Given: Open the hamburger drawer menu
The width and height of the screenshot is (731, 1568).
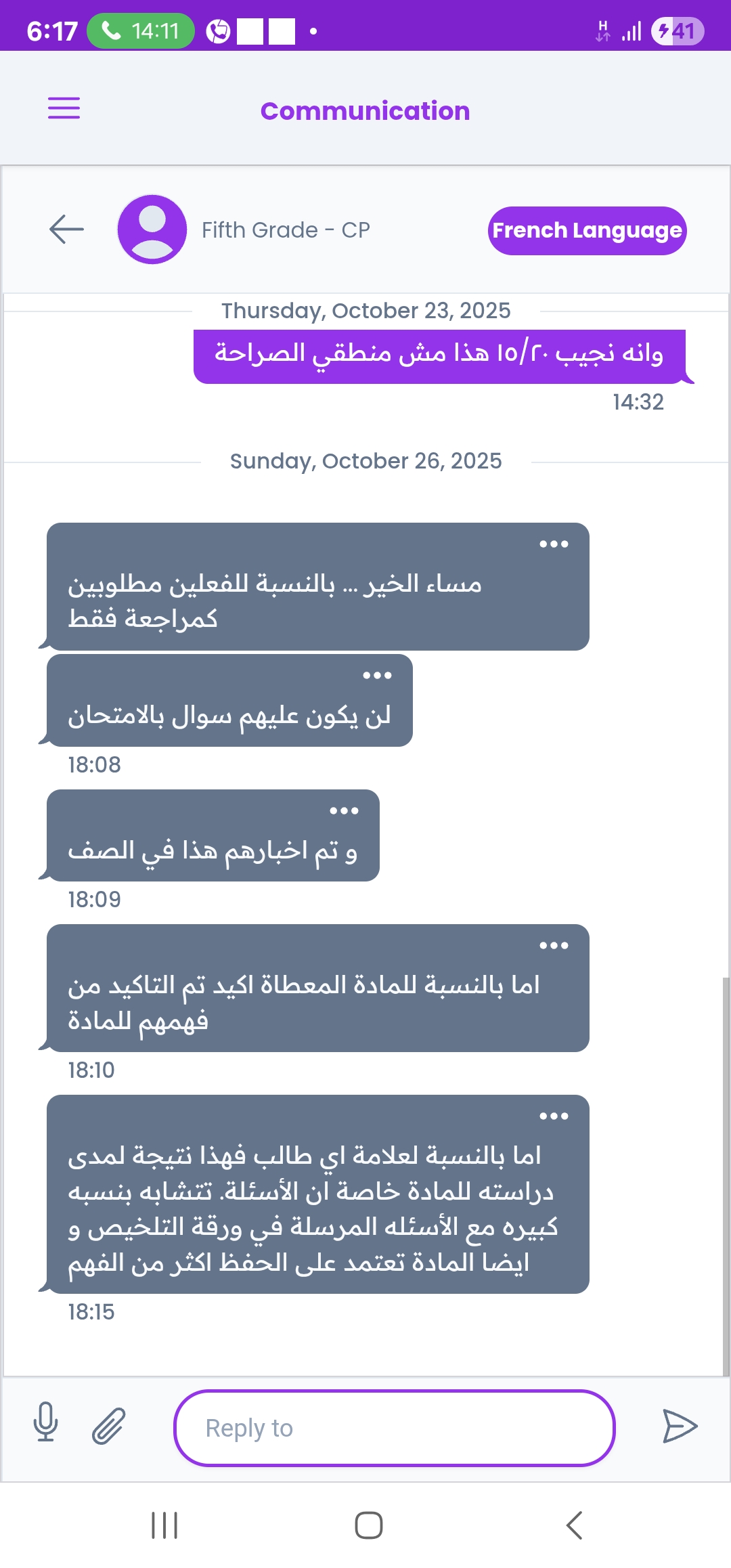Looking at the screenshot, I should 64,108.
